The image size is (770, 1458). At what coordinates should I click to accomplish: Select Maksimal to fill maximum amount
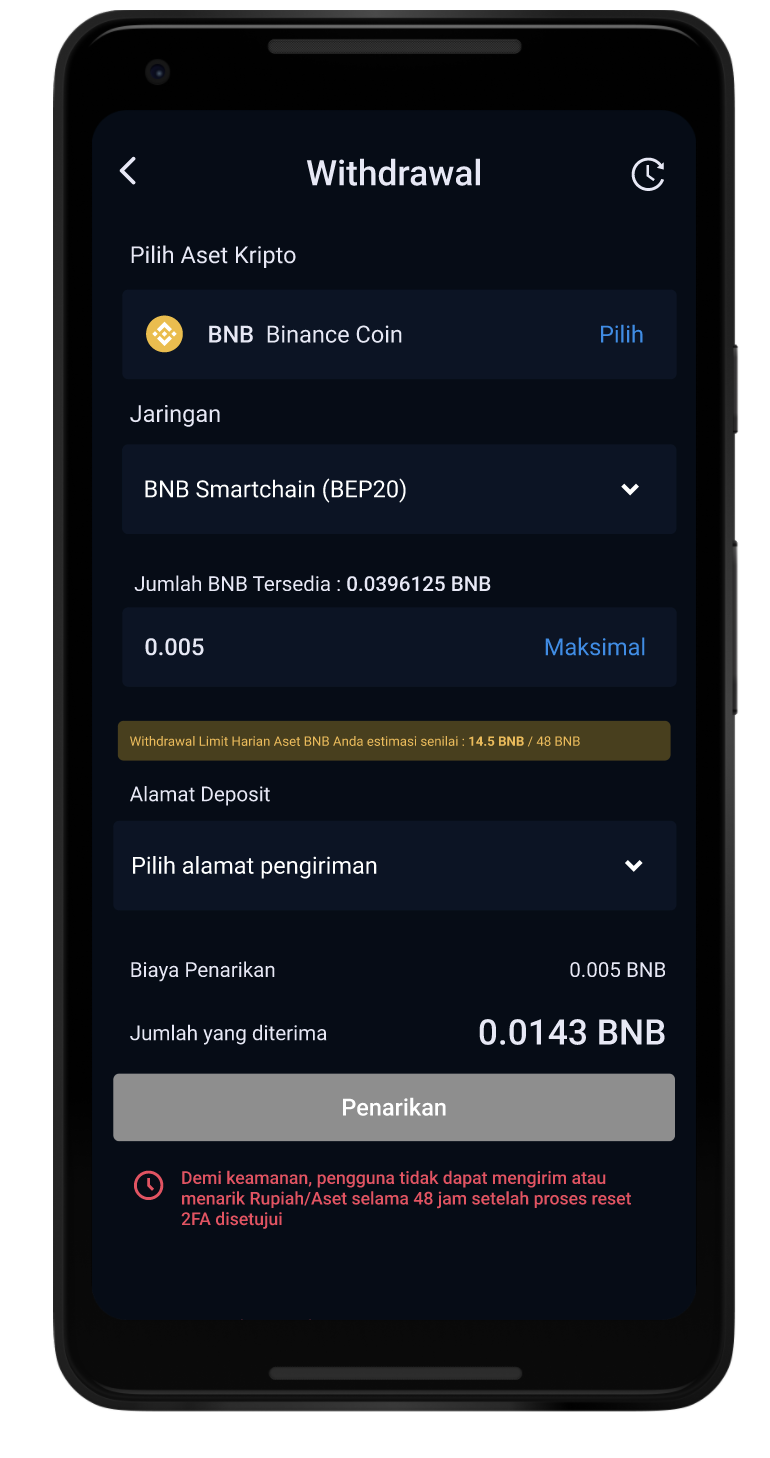click(x=594, y=647)
